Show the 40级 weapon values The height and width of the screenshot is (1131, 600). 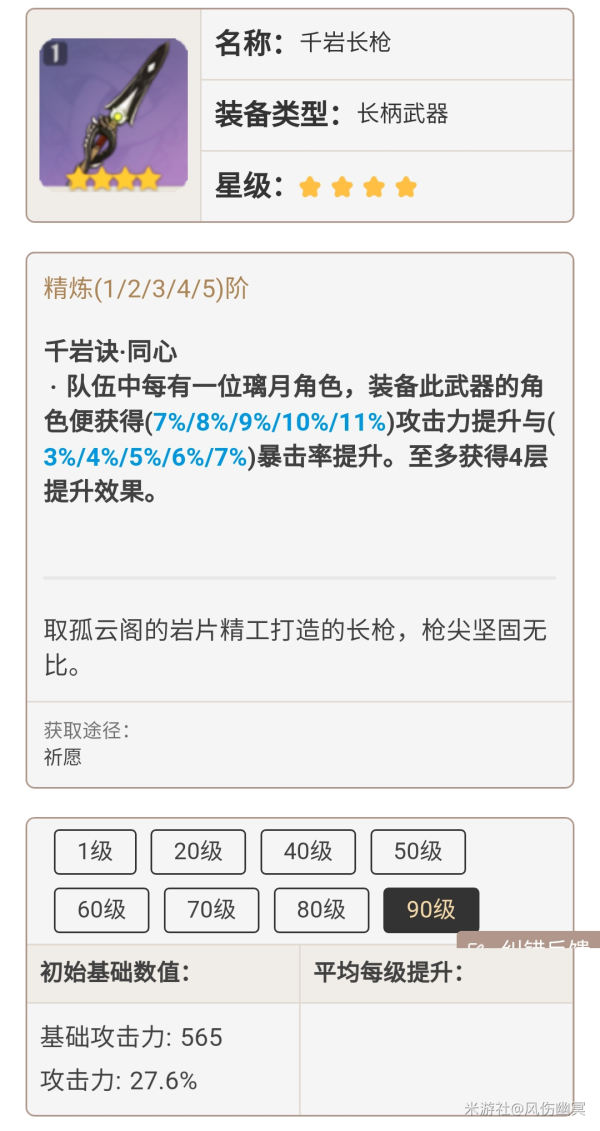pos(308,852)
